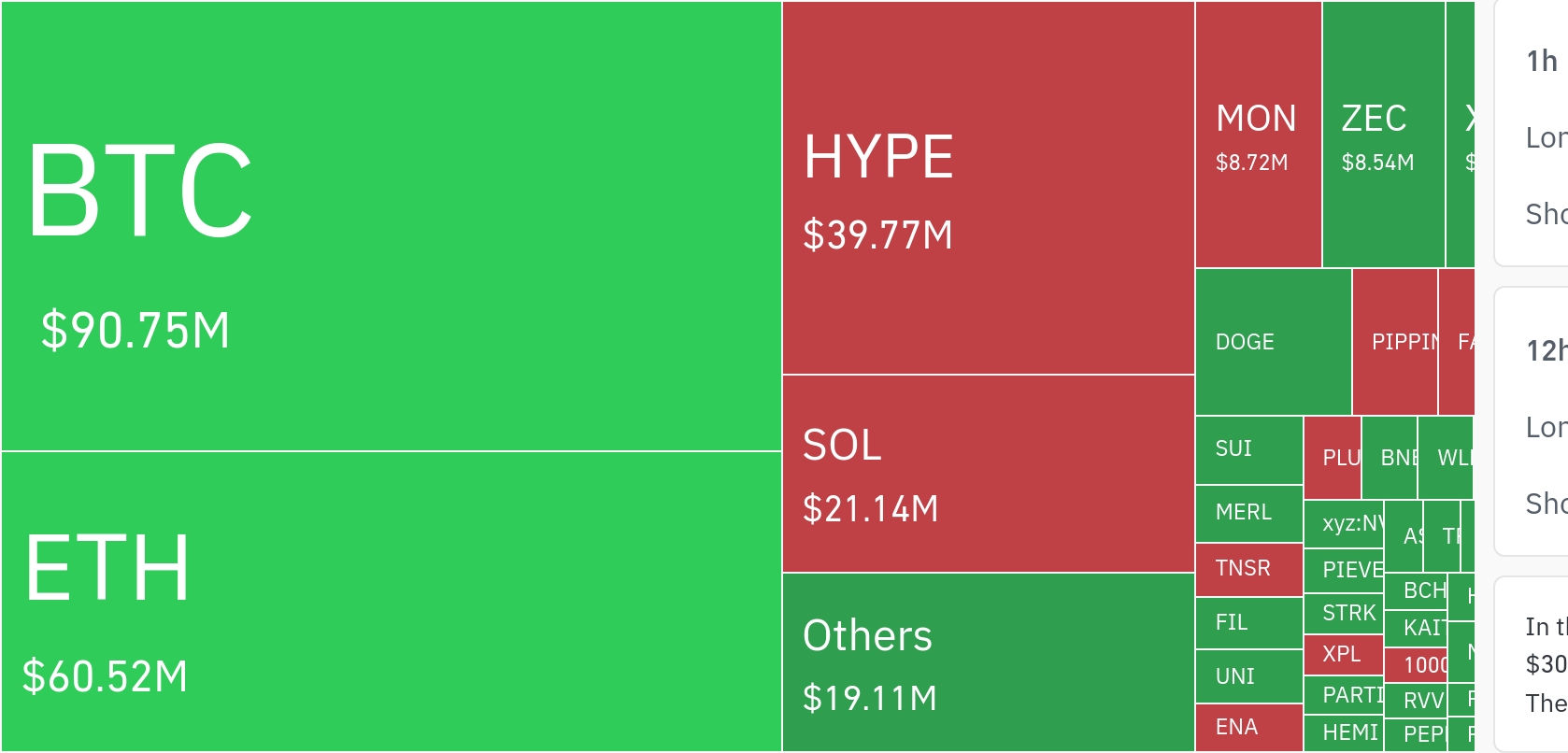Select the BTC tile in the heatmap

391,226
